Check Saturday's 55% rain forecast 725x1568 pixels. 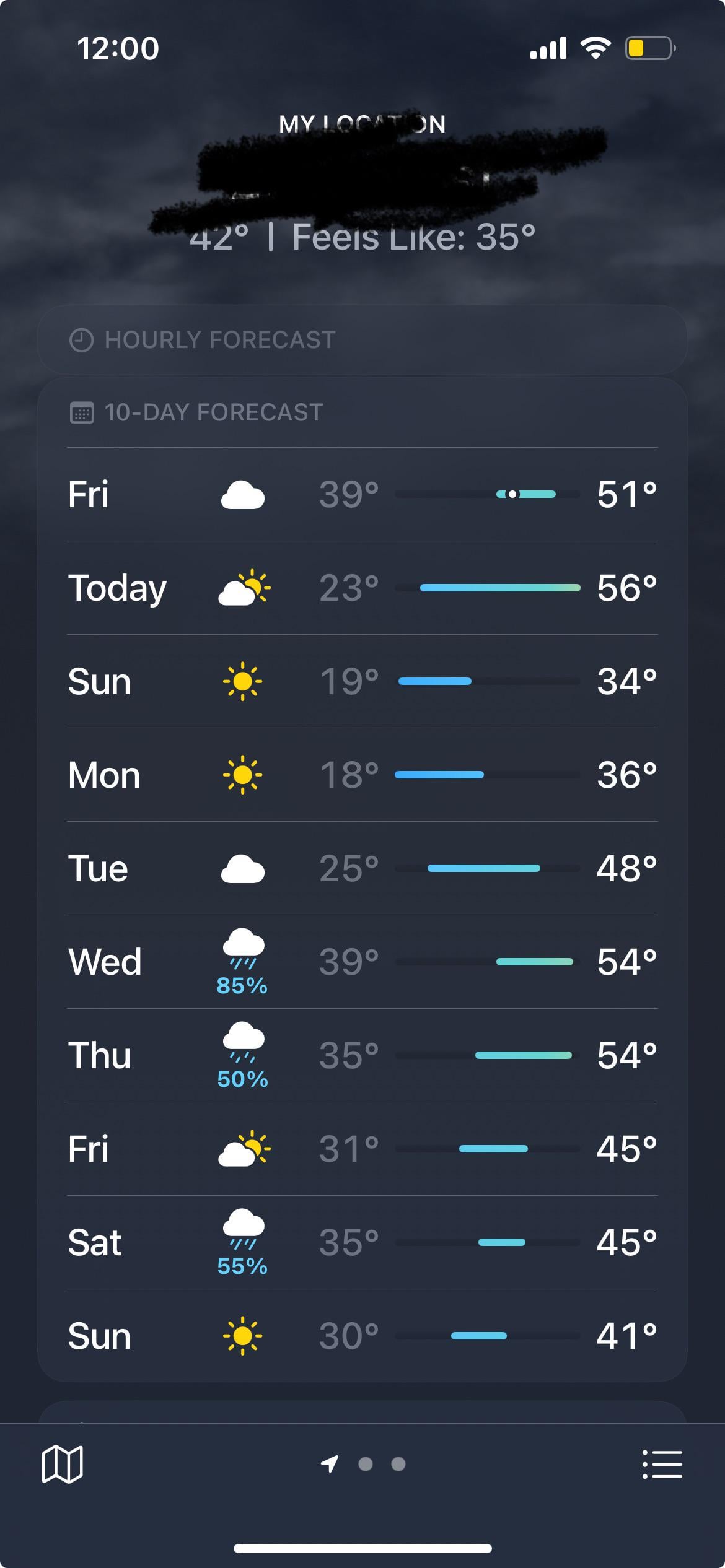(362, 1242)
